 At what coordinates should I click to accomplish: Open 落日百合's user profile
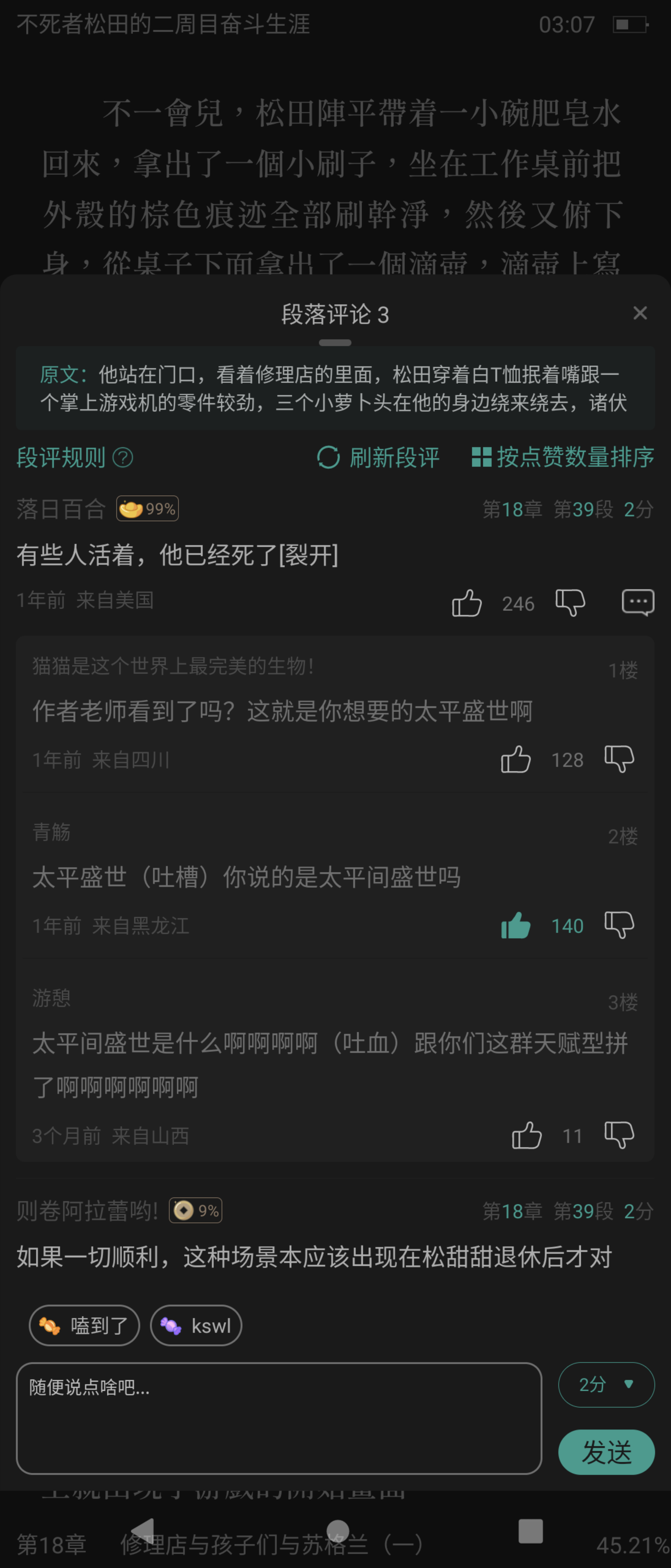[61, 509]
